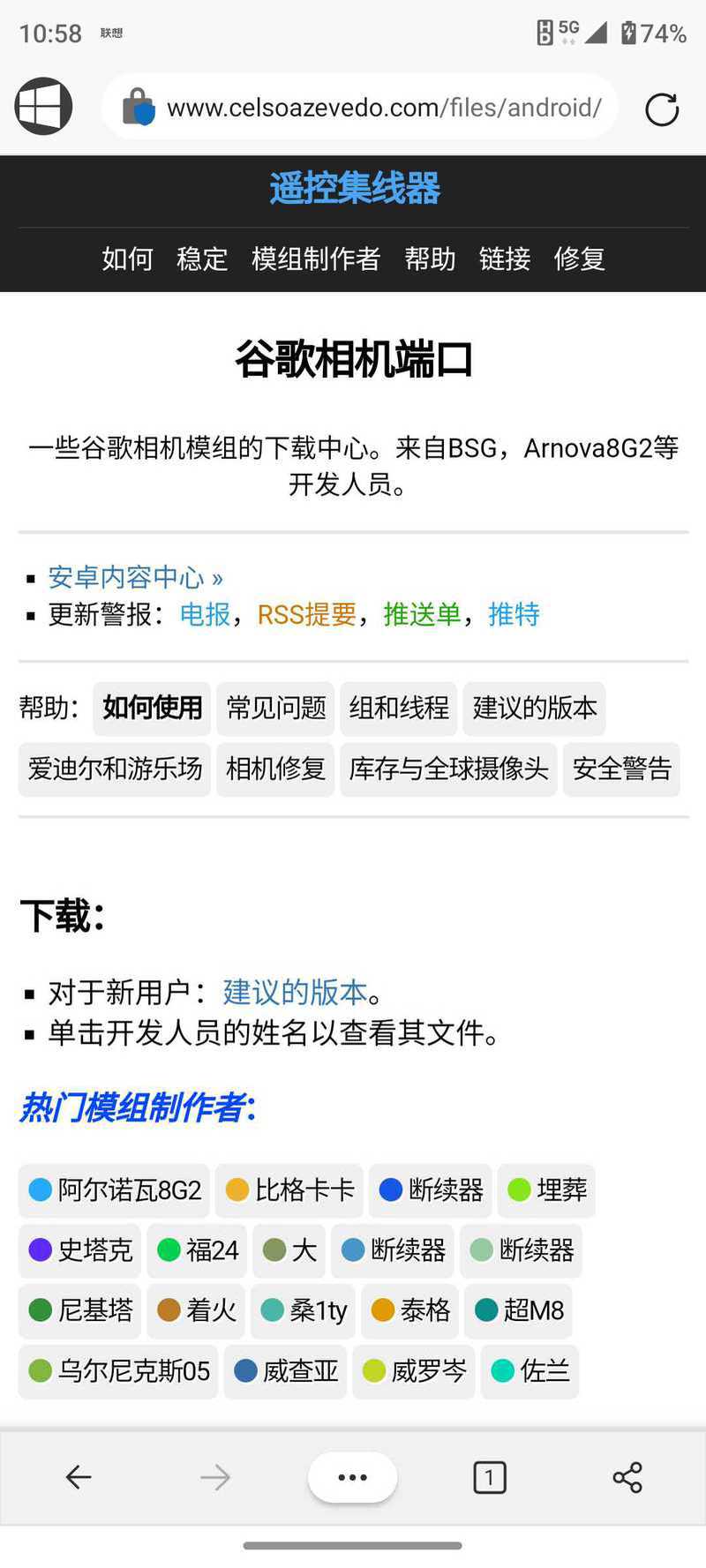Viewport: 706px width, 1568px height.
Task: Open the tab switcher showing 1 tab
Action: [x=490, y=1477]
